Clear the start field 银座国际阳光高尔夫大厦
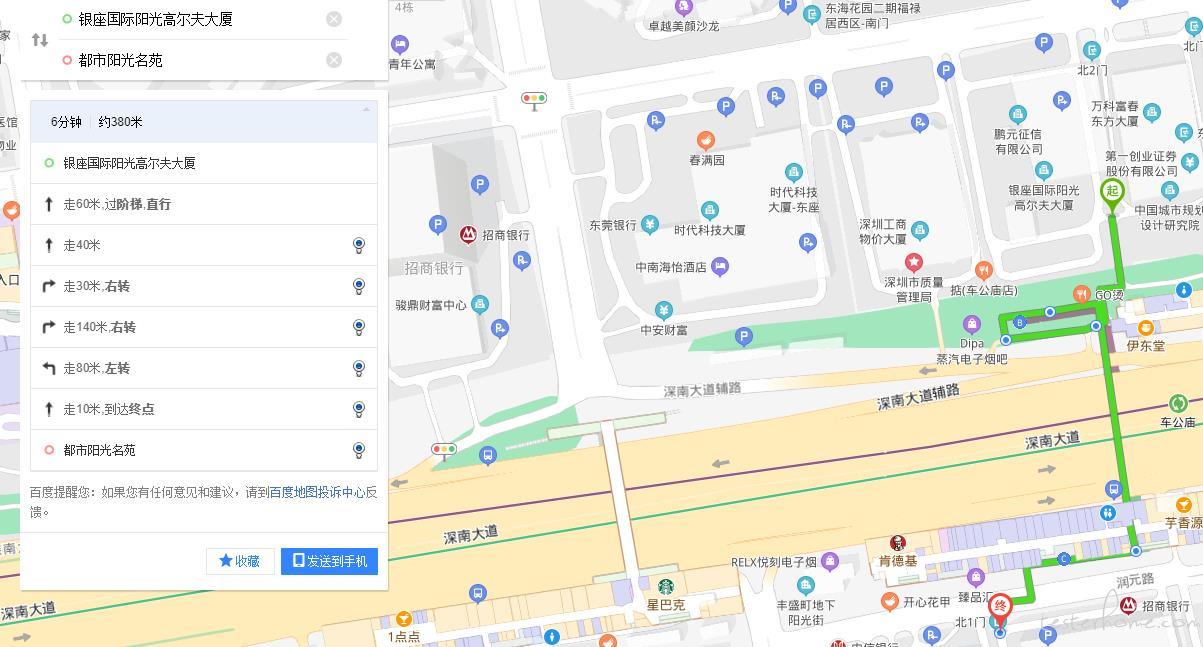Viewport: 1203px width, 647px height. (x=334, y=19)
